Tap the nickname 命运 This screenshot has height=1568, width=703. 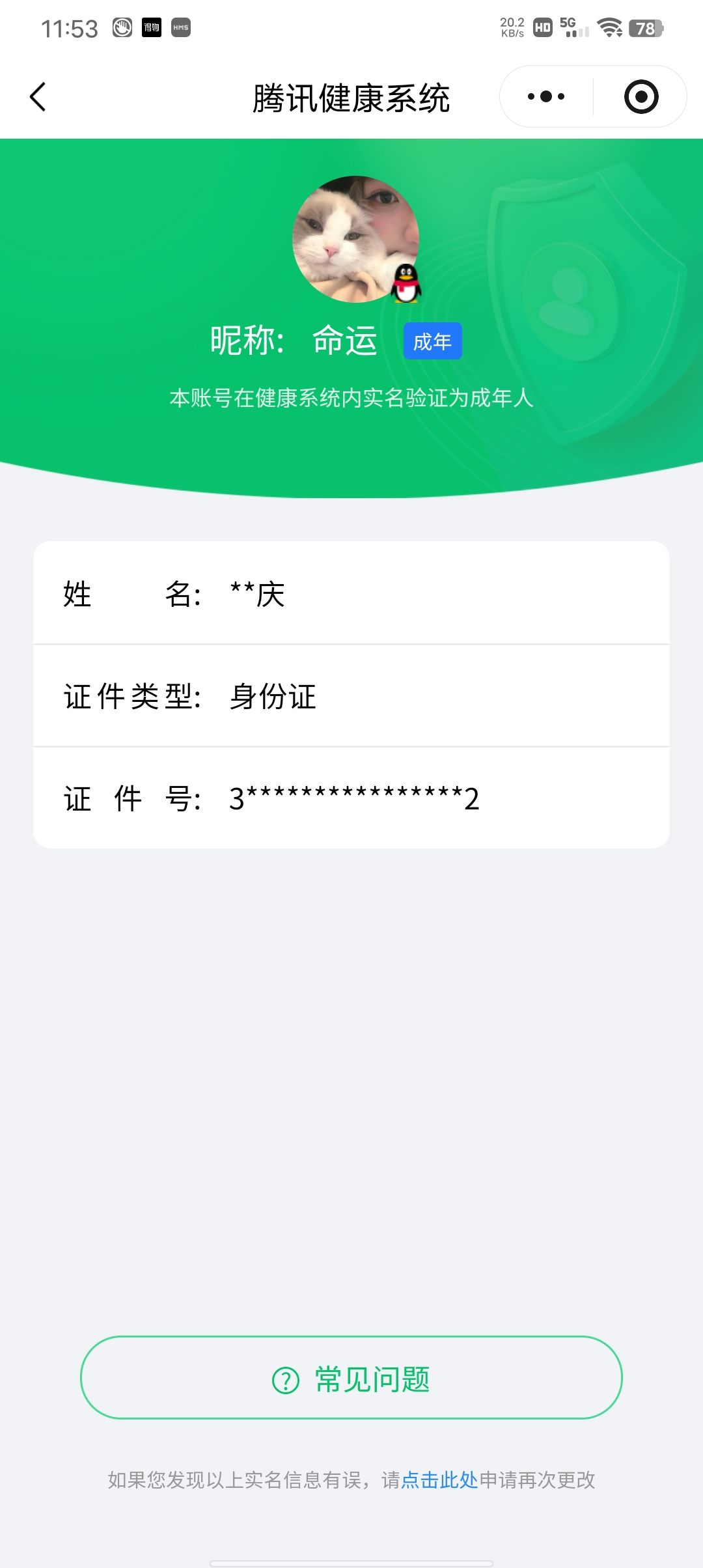coord(343,339)
